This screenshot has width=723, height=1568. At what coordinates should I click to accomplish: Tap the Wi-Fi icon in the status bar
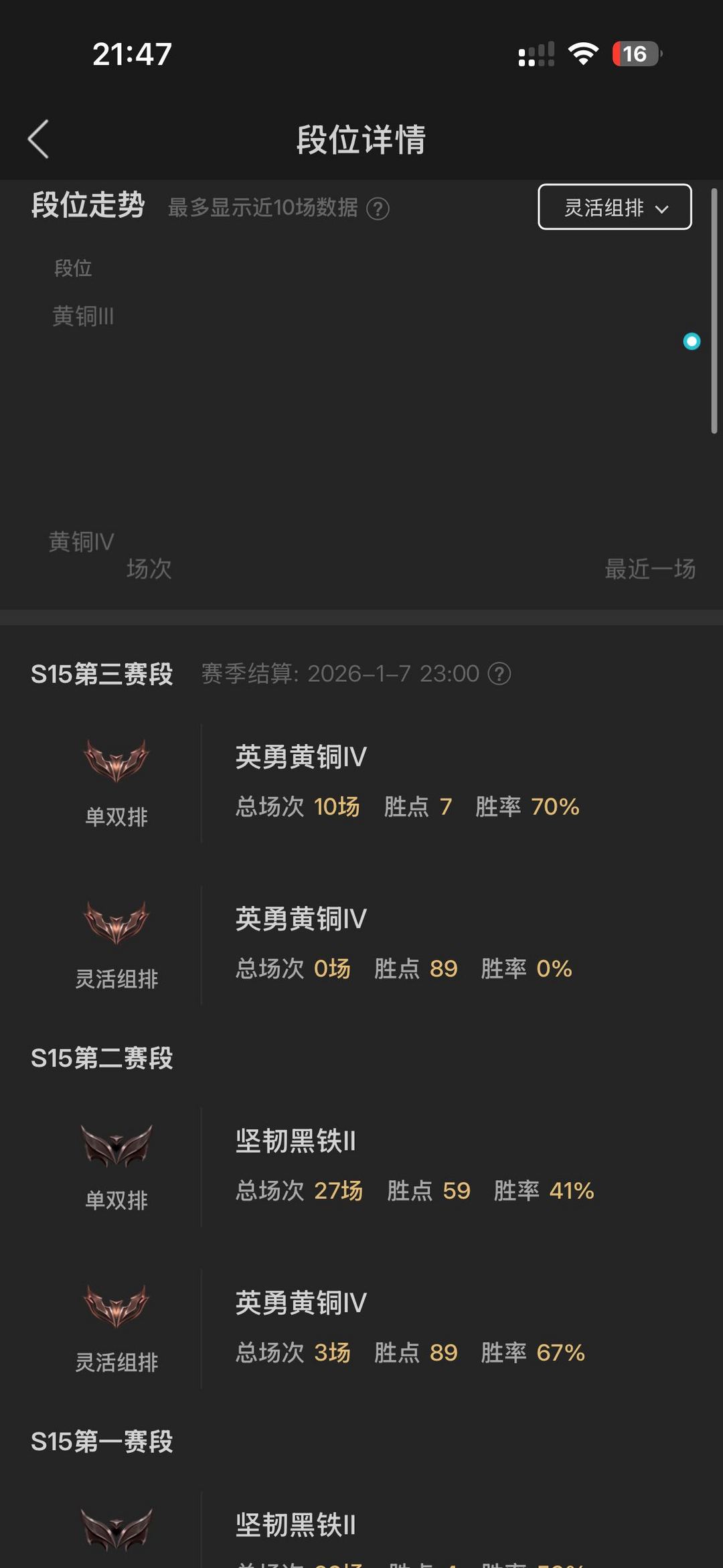(584, 54)
